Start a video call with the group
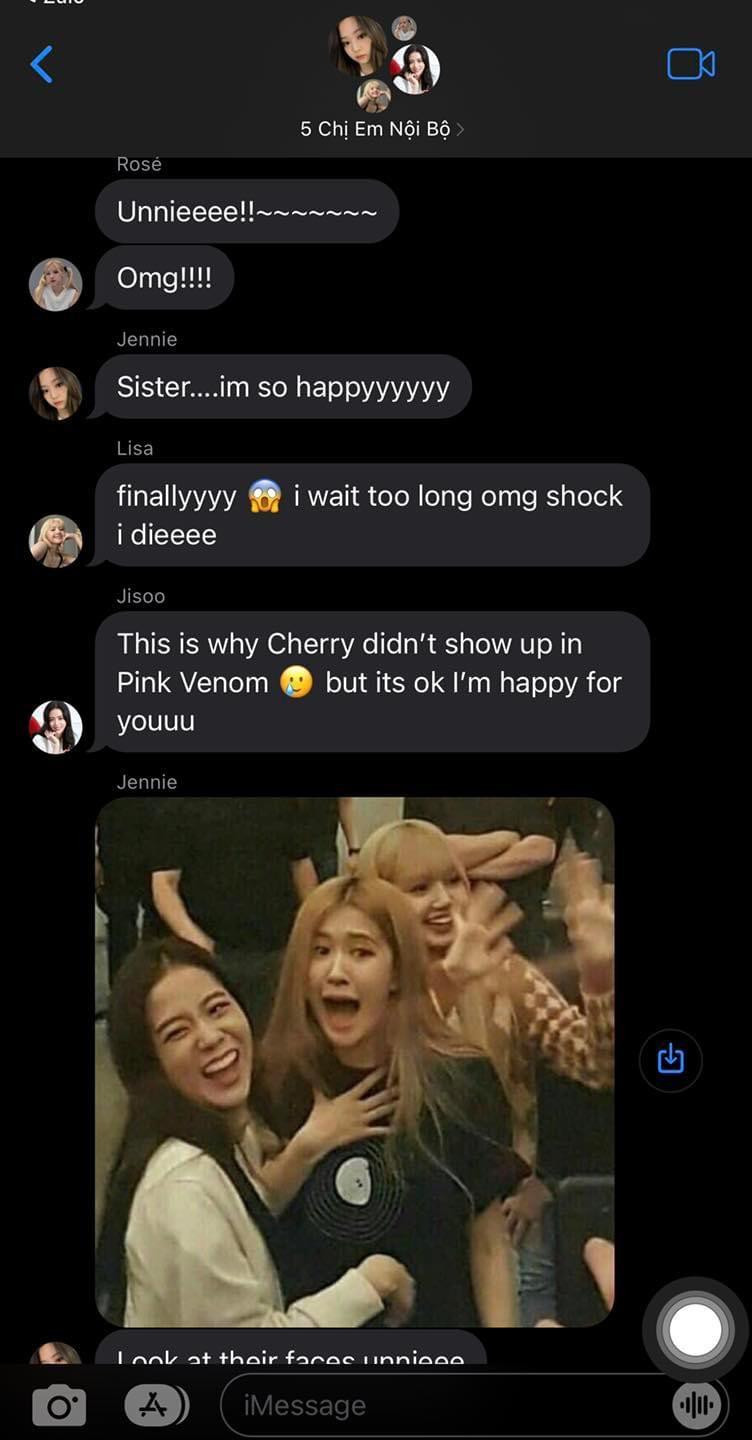752x1440 pixels. pos(692,62)
